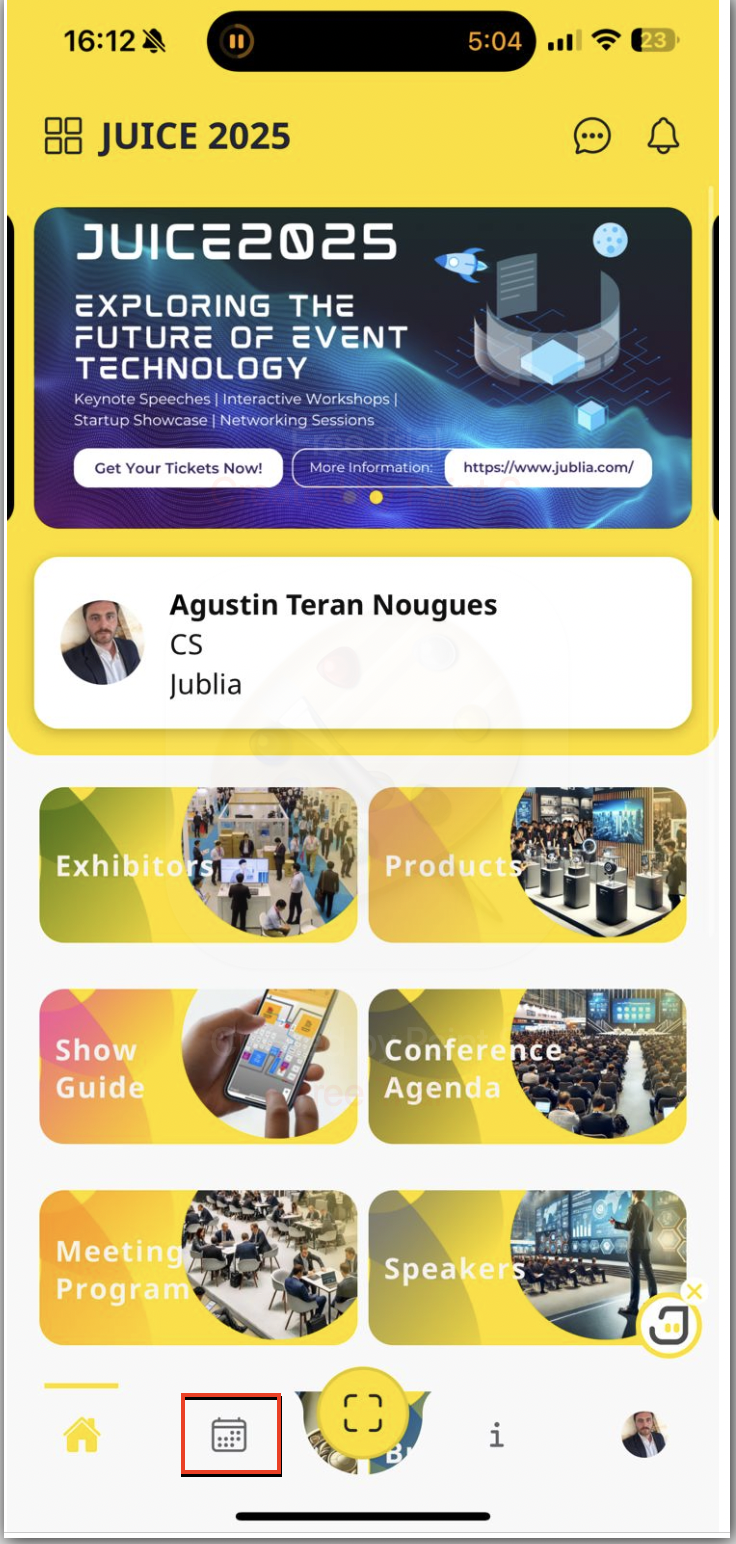Viewport: 736px width, 1544px height.
Task: Open Agustin Teran Nougues profile card
Action: click(x=363, y=643)
